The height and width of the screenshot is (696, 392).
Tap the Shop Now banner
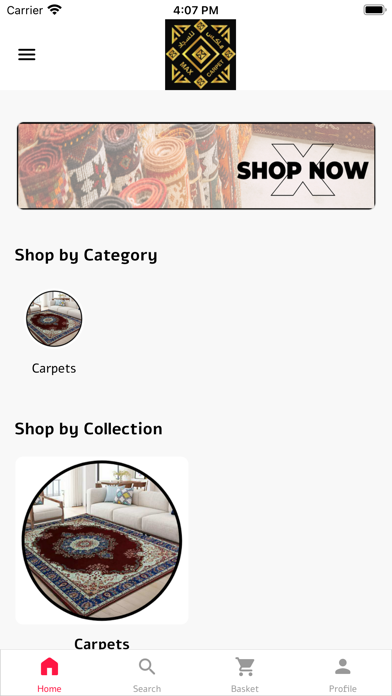pyautogui.click(x=196, y=166)
